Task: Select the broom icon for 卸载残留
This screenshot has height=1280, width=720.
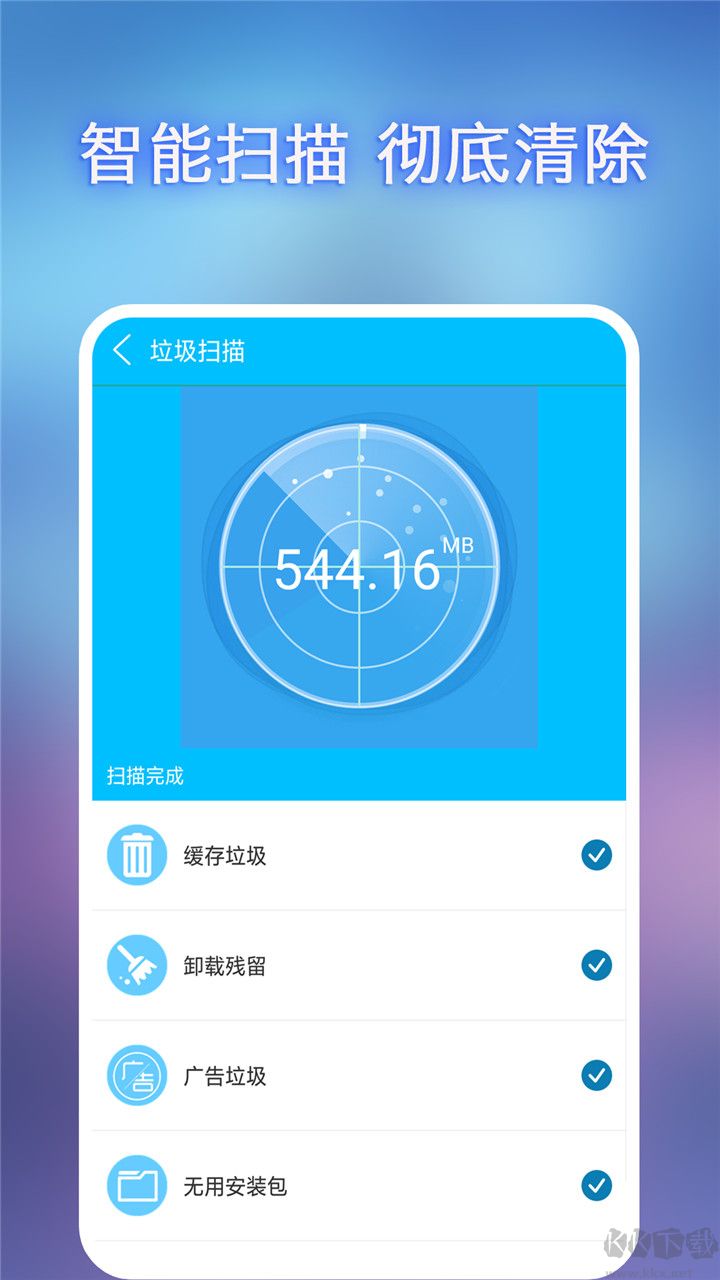Action: click(x=137, y=966)
